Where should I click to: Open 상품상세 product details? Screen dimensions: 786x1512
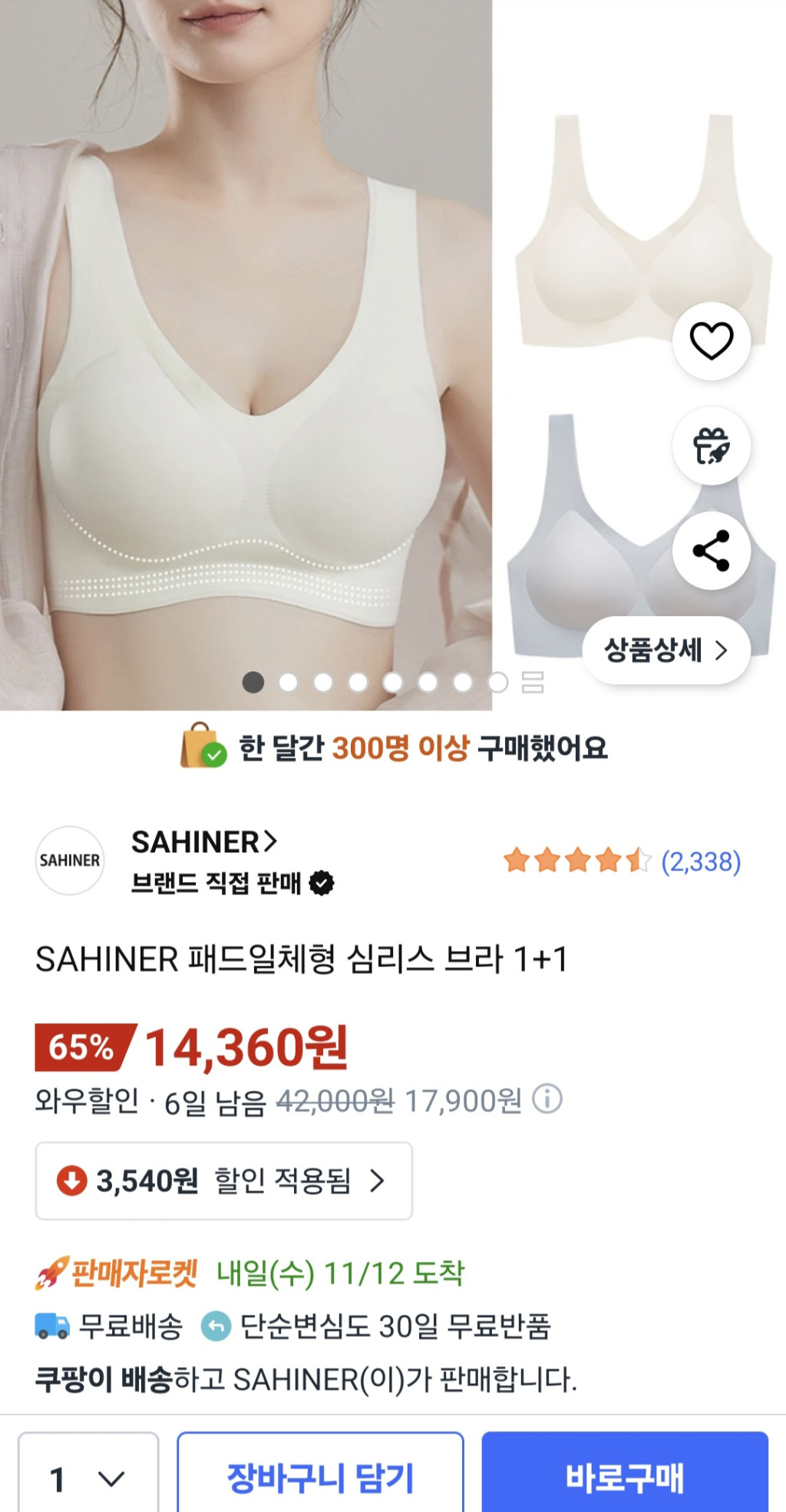(x=665, y=651)
